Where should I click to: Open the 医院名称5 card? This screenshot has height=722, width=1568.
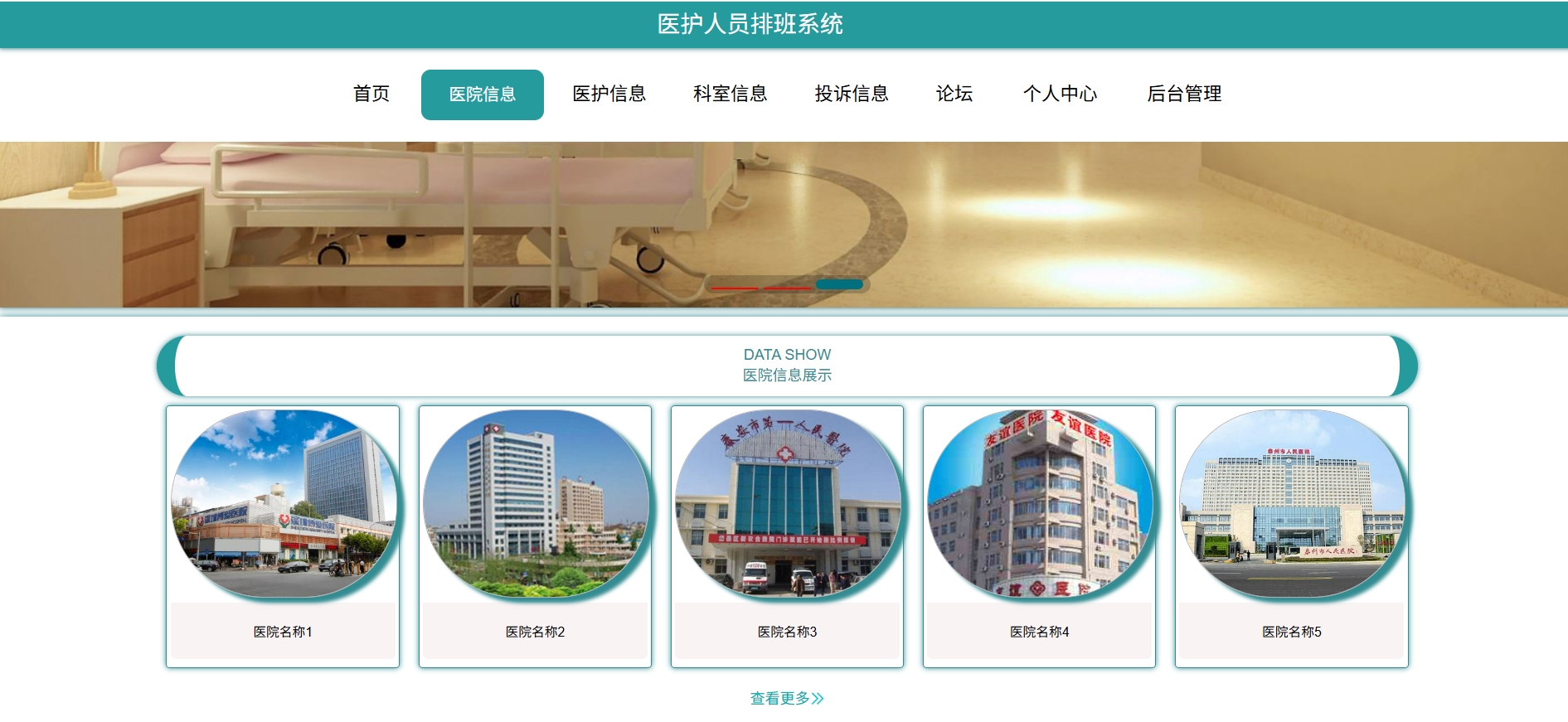[1291, 535]
